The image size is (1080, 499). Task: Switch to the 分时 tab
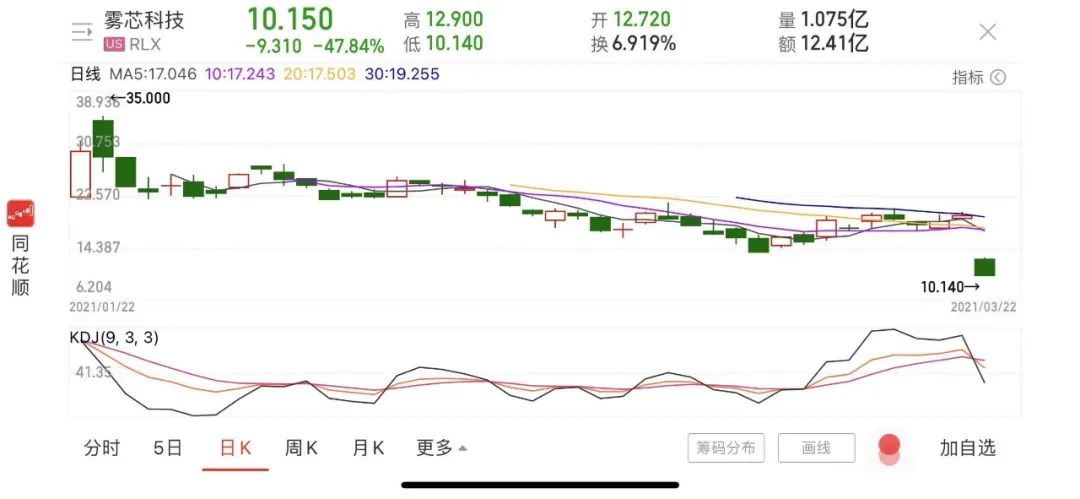click(x=102, y=448)
